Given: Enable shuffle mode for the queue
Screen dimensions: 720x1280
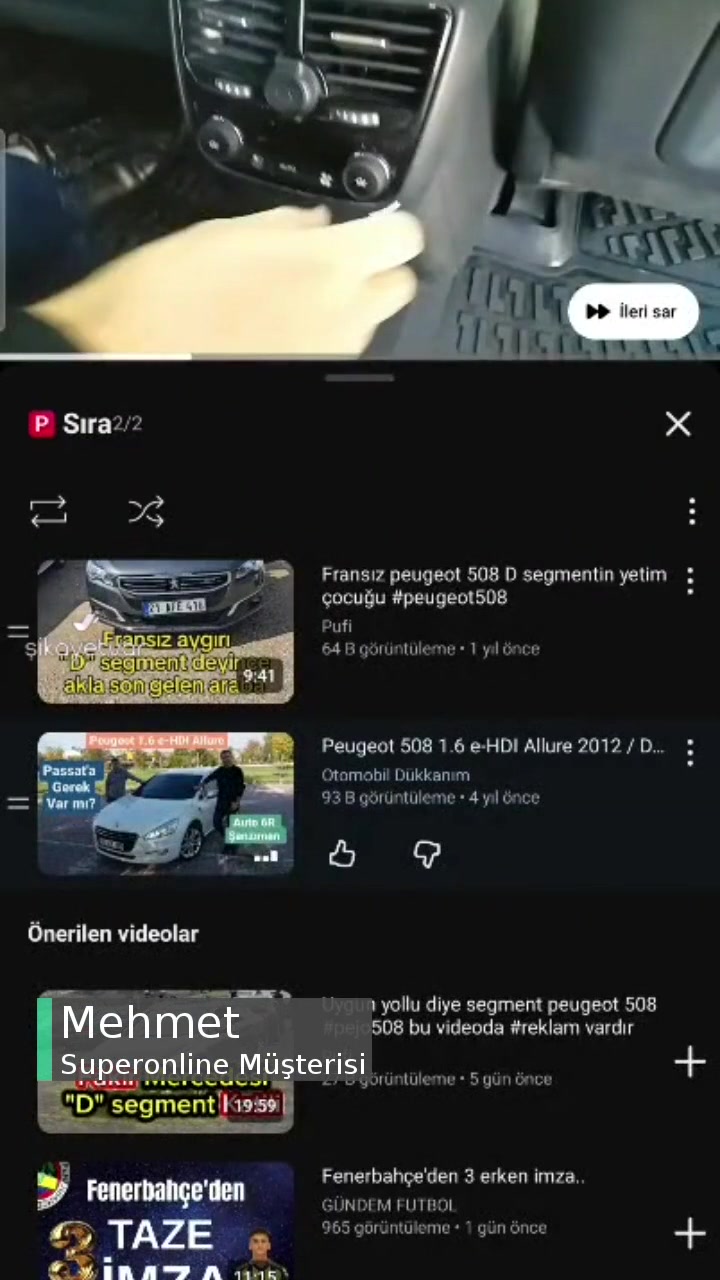Looking at the screenshot, I should point(146,511).
